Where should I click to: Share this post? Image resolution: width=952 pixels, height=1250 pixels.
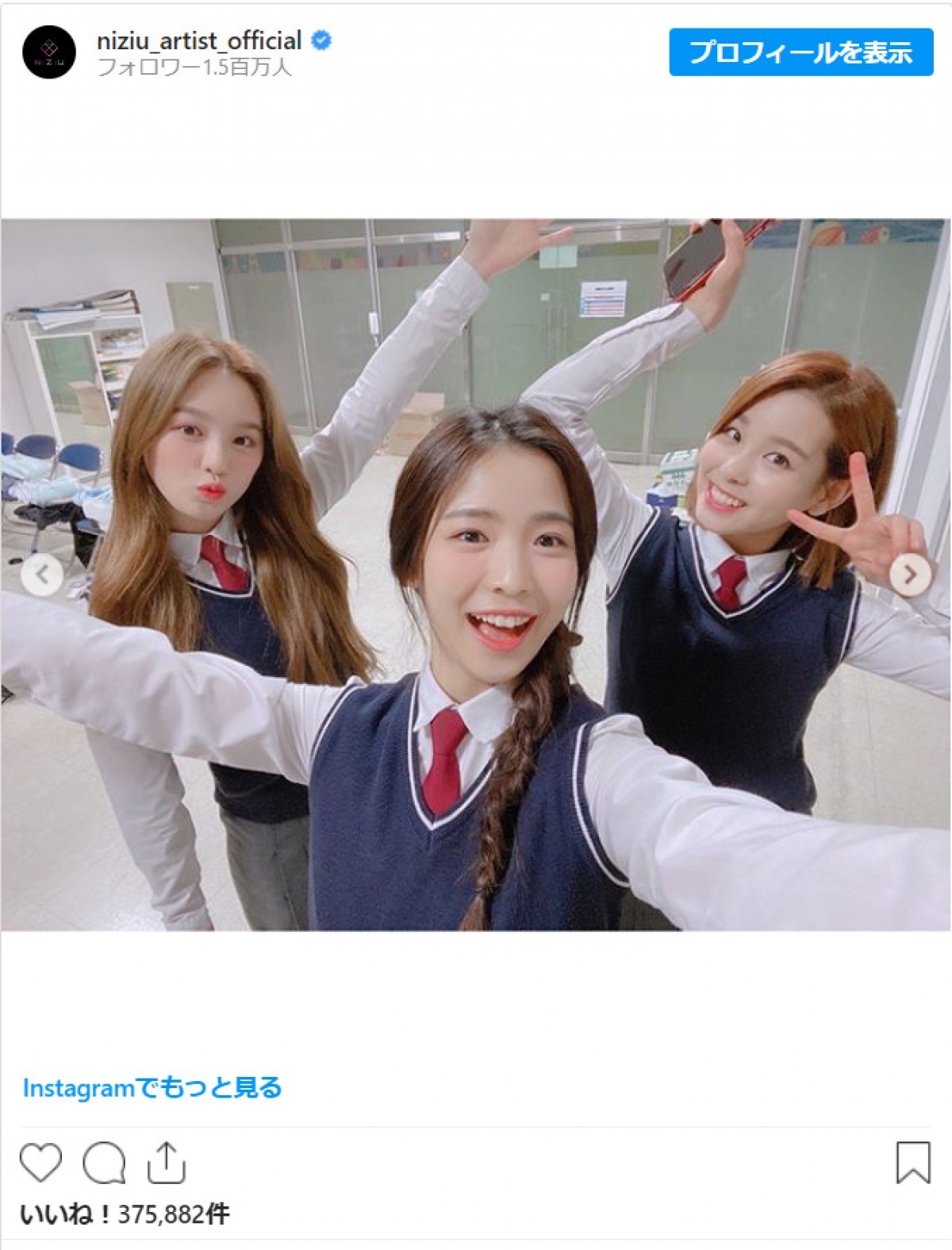pos(167,1163)
